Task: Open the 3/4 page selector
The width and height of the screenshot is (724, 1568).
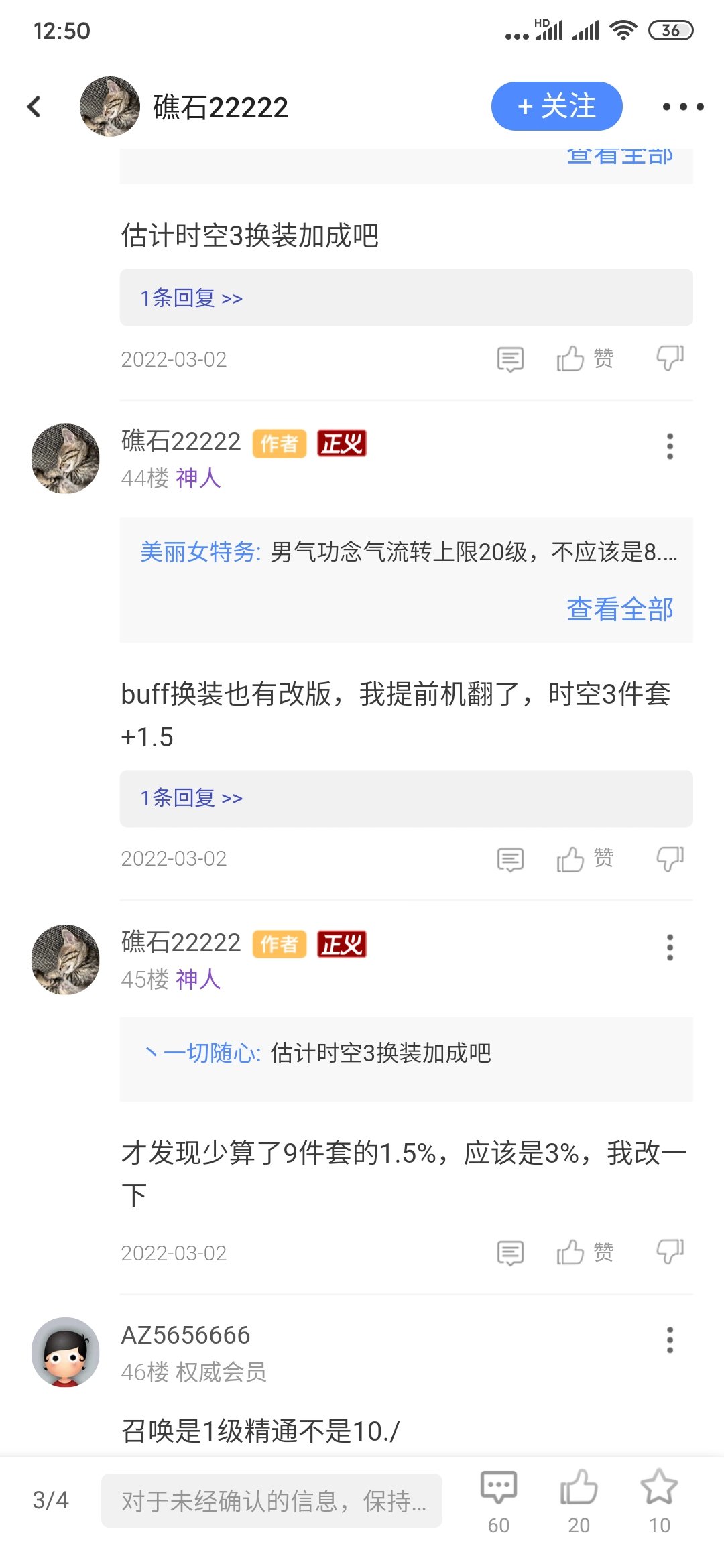Action: 51,1500
